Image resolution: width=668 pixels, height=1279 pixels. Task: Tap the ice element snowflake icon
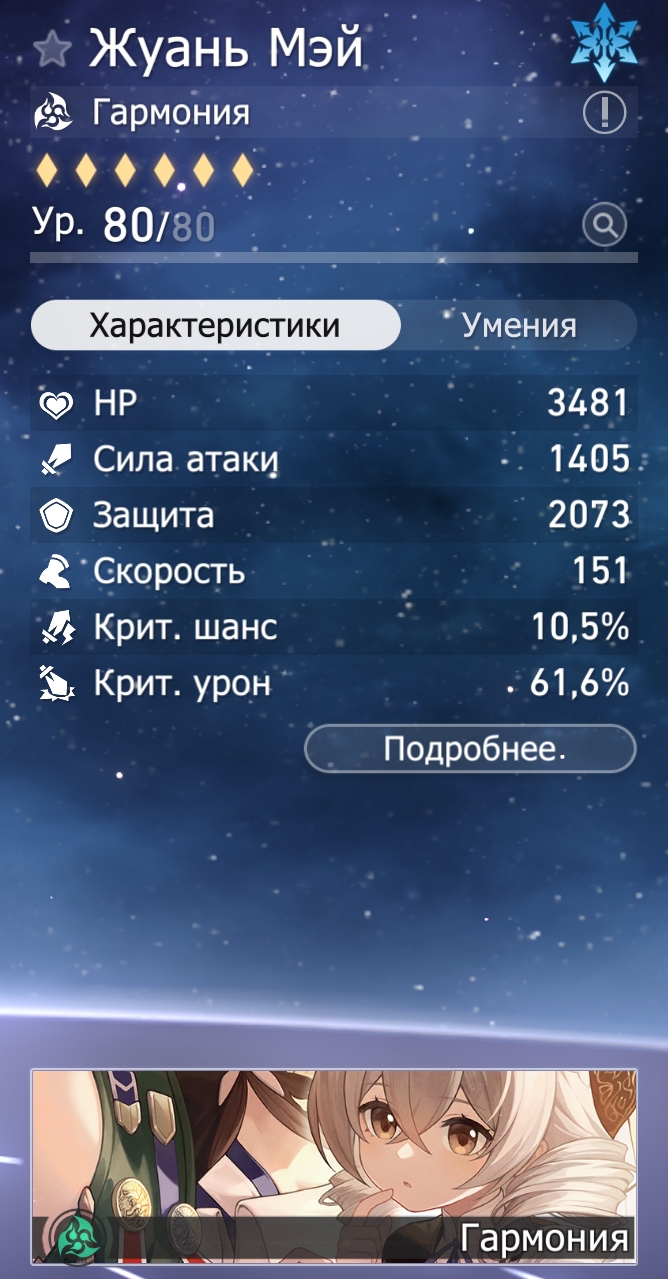pyautogui.click(x=603, y=43)
